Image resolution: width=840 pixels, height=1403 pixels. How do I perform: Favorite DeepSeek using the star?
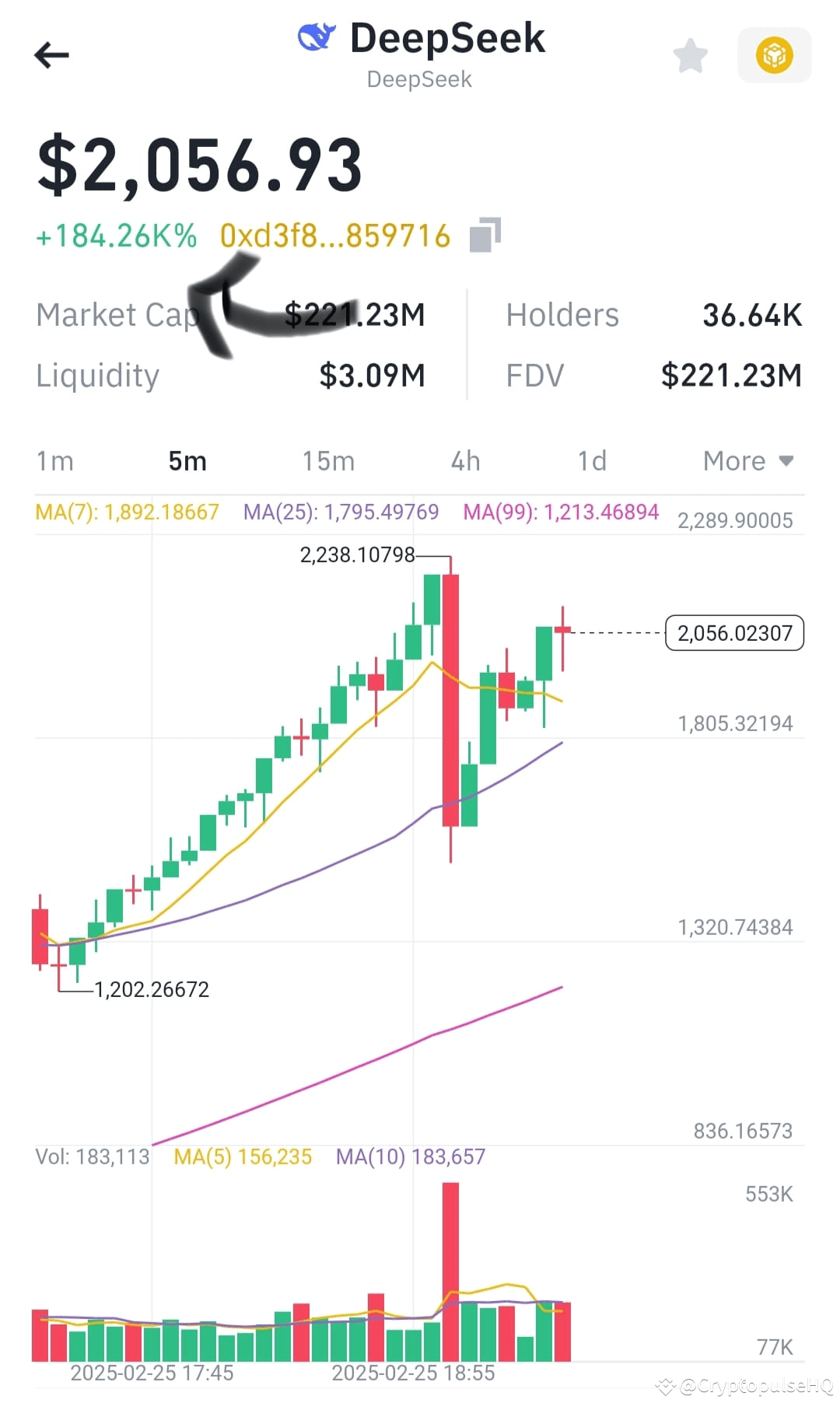(691, 55)
